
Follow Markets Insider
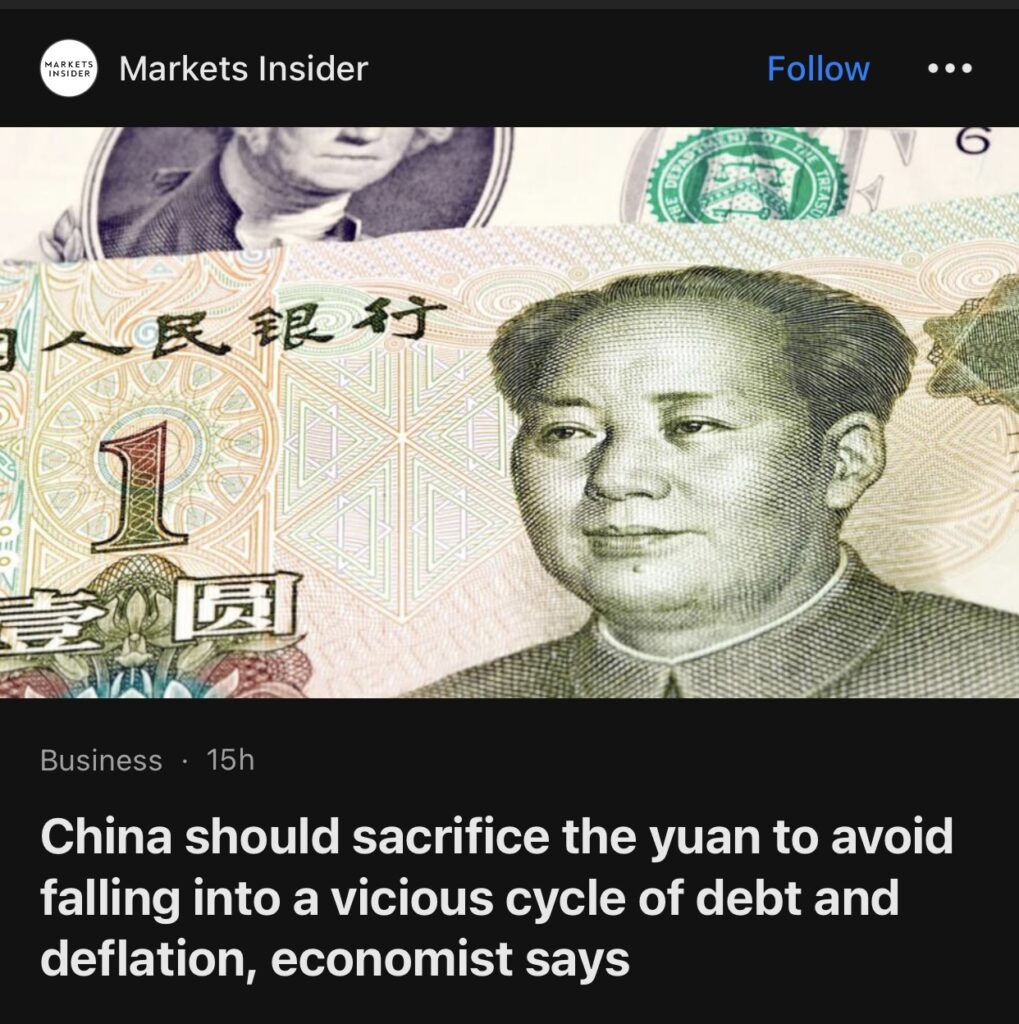(x=817, y=69)
